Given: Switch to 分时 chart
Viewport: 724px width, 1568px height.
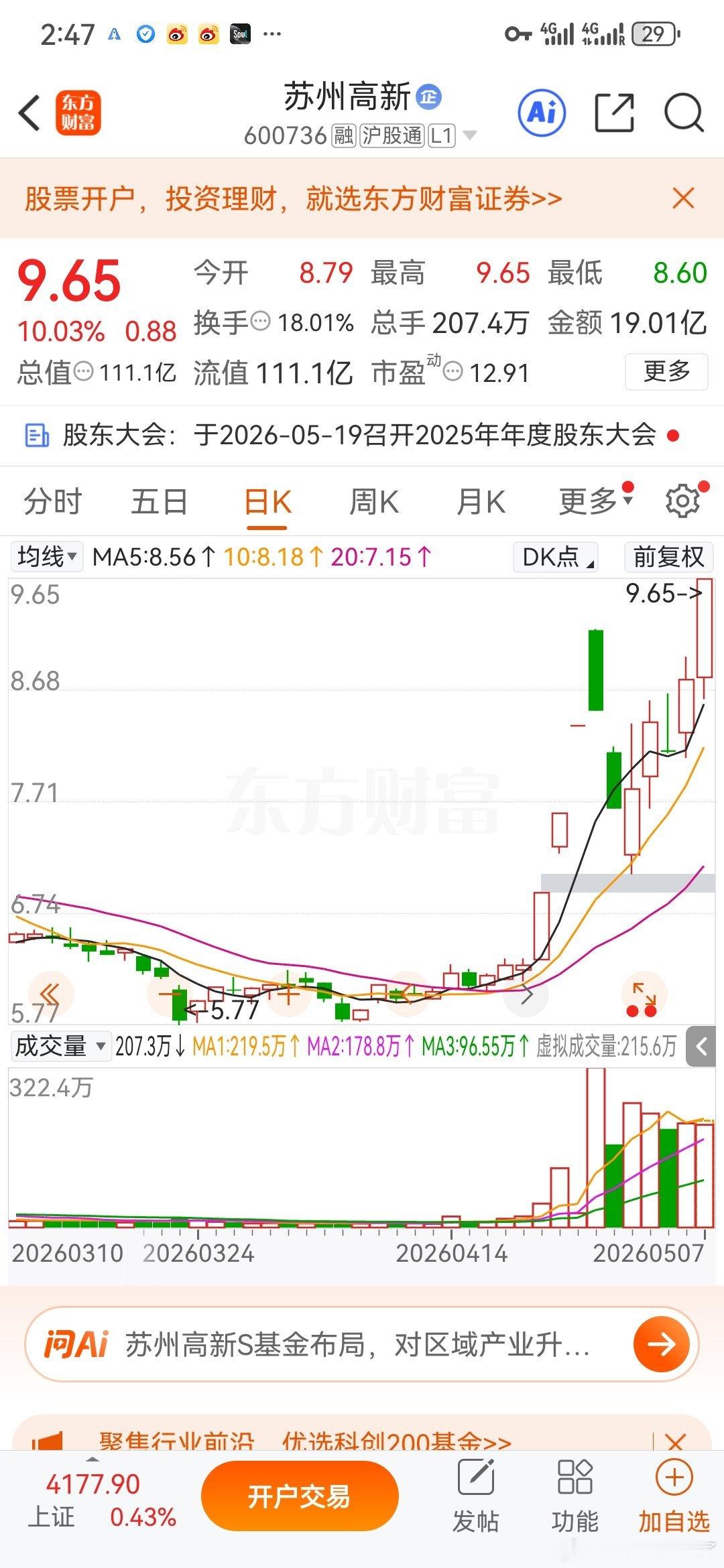Looking at the screenshot, I should pyautogui.click(x=52, y=502).
